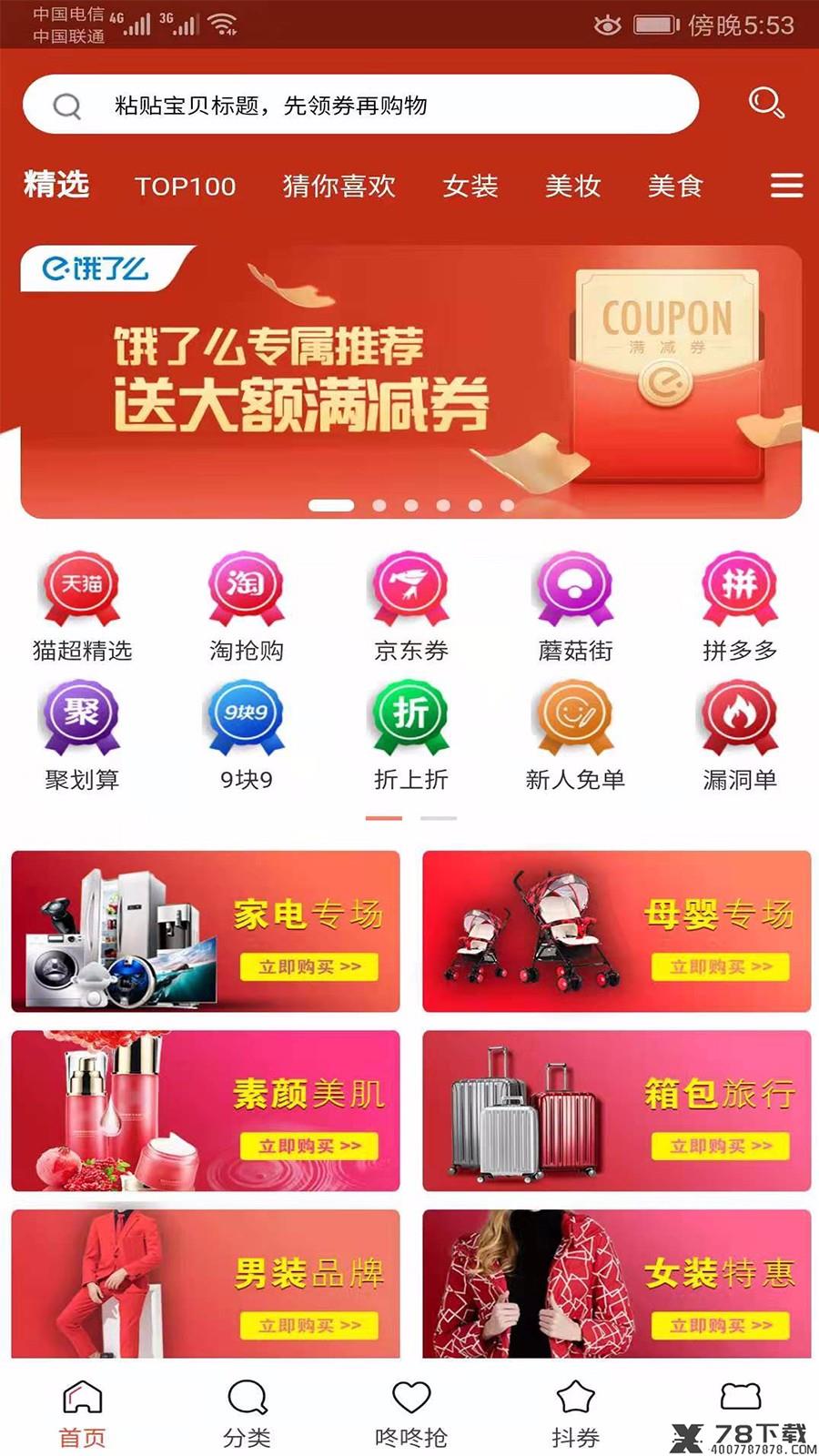Tap the magnifier icon beside the search box
Image resolution: width=819 pixels, height=1456 pixels.
point(765,104)
